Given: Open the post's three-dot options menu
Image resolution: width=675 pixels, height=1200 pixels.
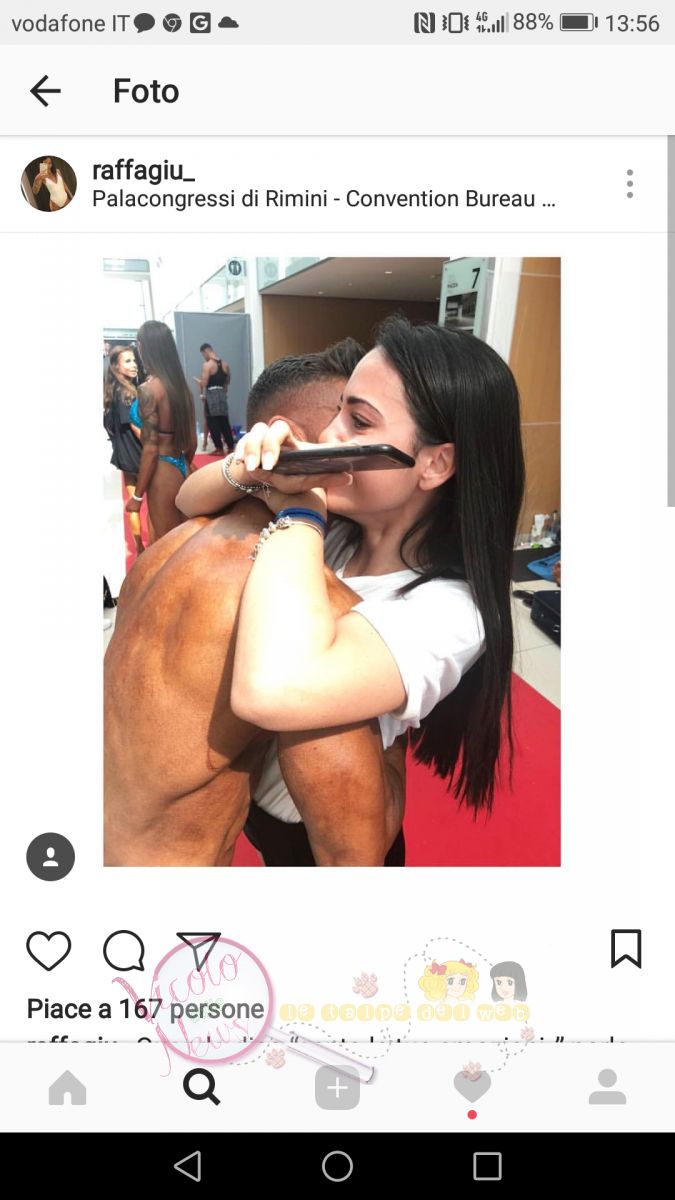Looking at the screenshot, I should tap(629, 184).
